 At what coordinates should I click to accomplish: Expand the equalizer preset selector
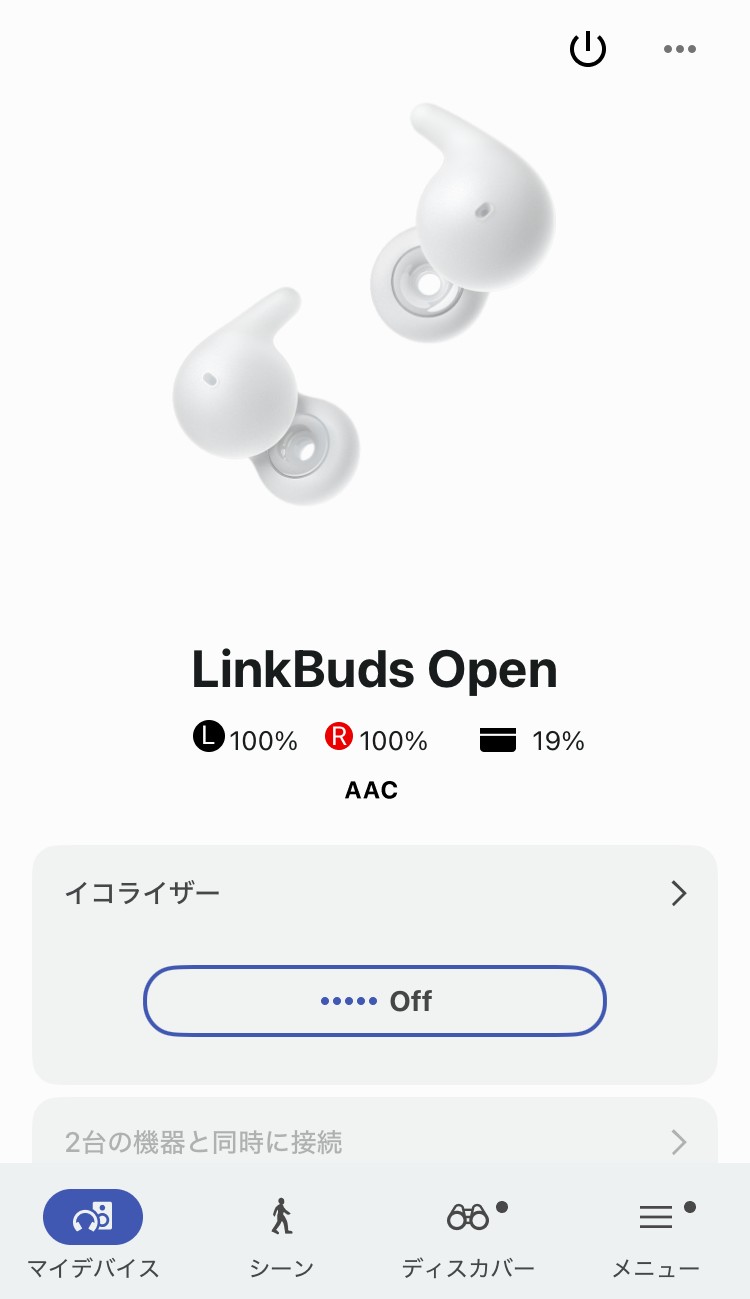[375, 1000]
